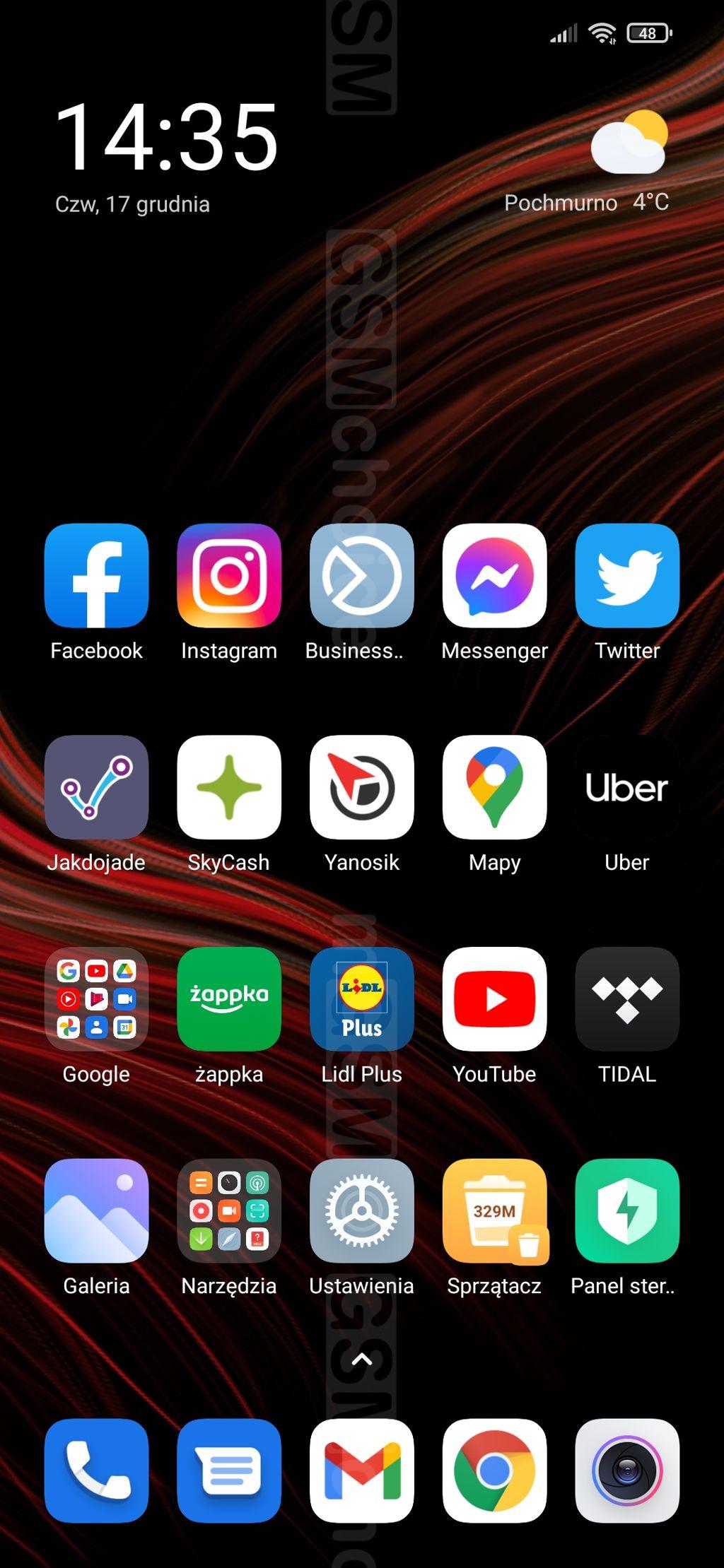Launch the Twitter app
Screen dimensions: 724x1568
[627, 575]
